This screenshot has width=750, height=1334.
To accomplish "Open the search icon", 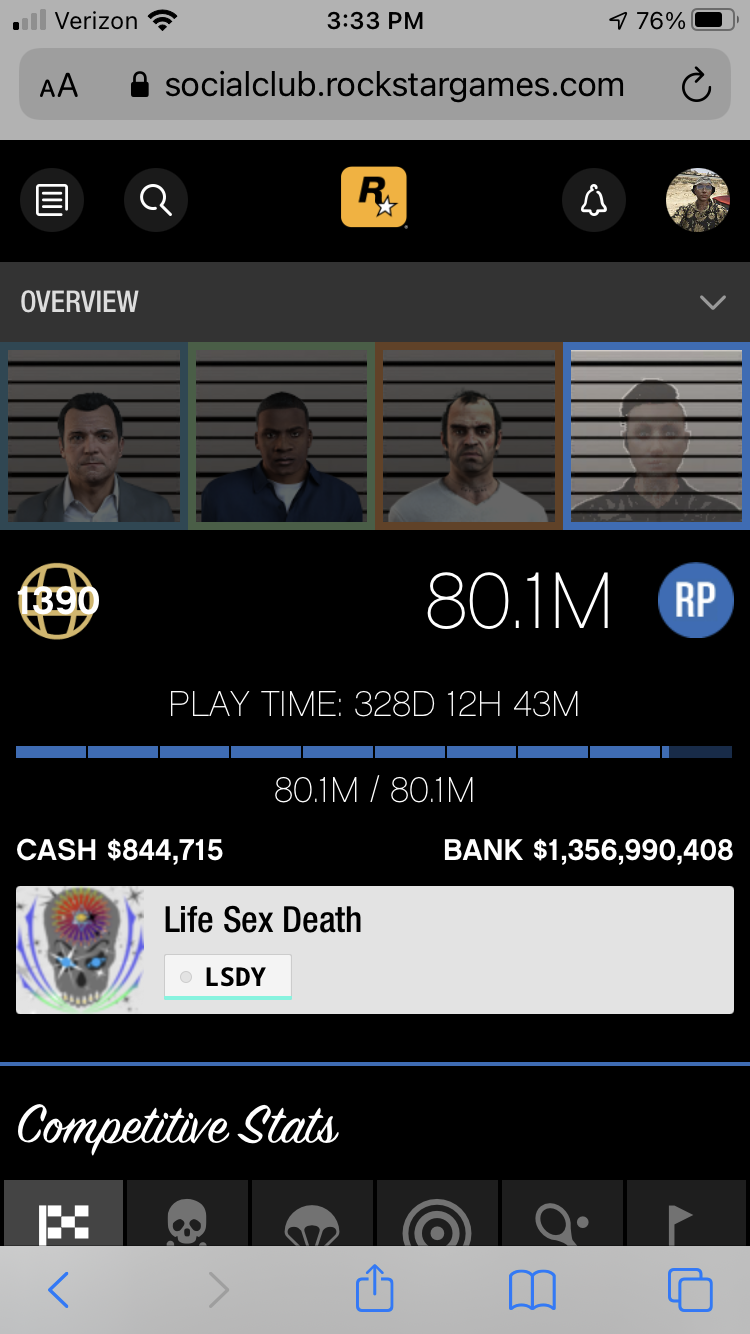I will click(155, 201).
